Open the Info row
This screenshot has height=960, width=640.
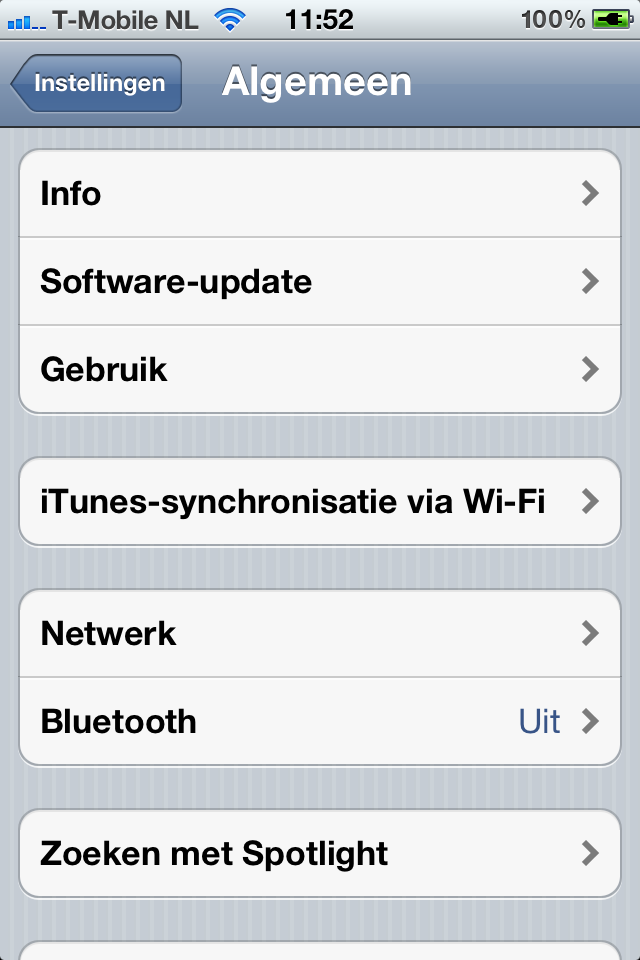point(320,194)
